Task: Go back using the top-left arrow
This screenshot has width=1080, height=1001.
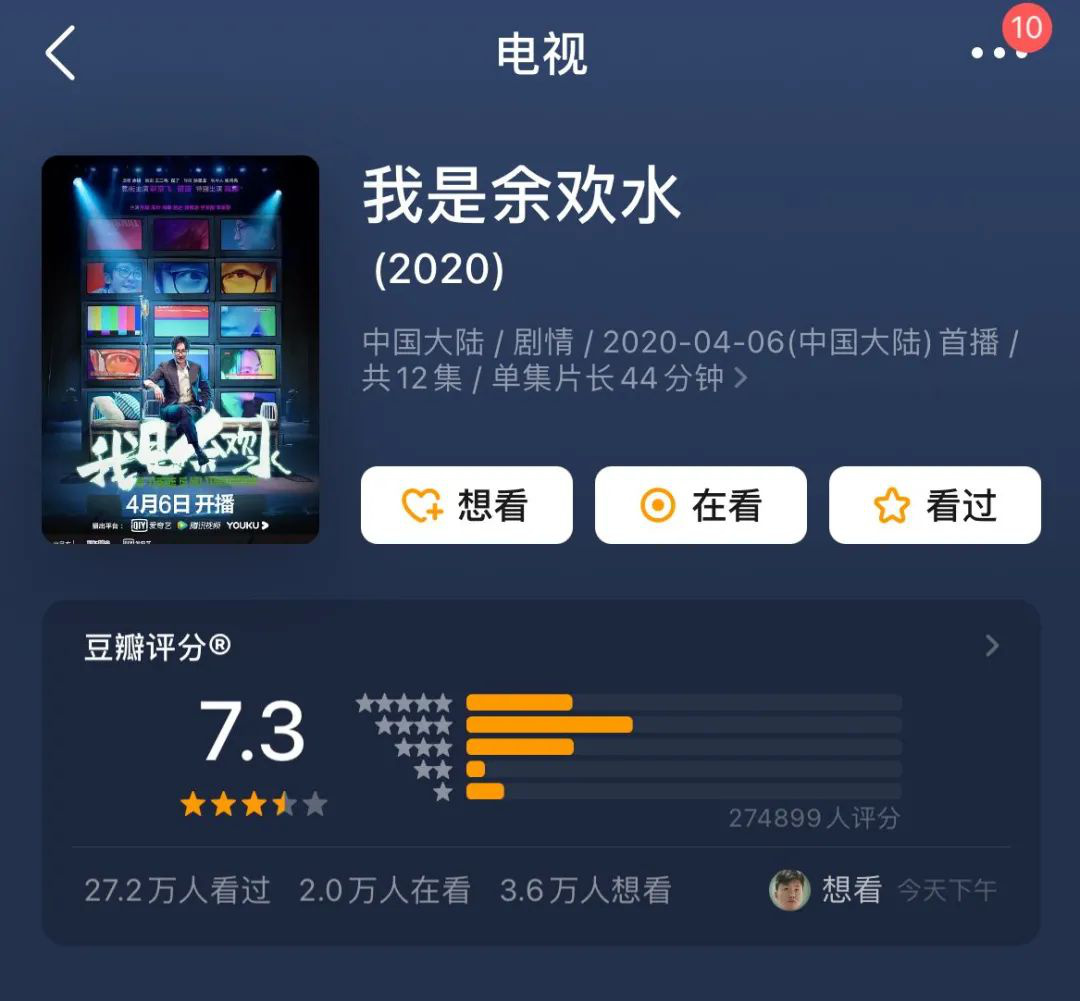Action: pos(60,53)
